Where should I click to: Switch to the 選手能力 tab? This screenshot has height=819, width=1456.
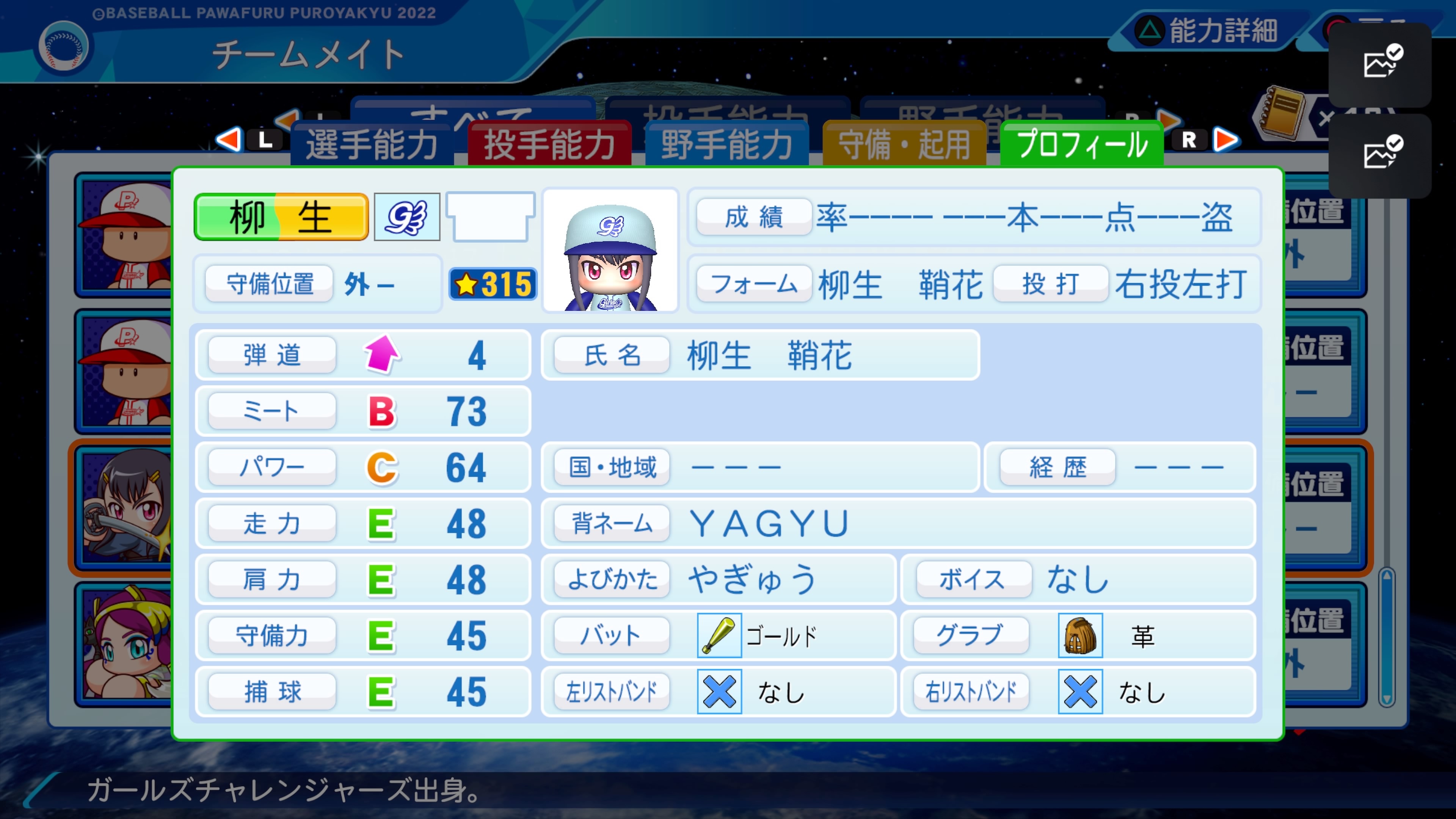[x=371, y=144]
